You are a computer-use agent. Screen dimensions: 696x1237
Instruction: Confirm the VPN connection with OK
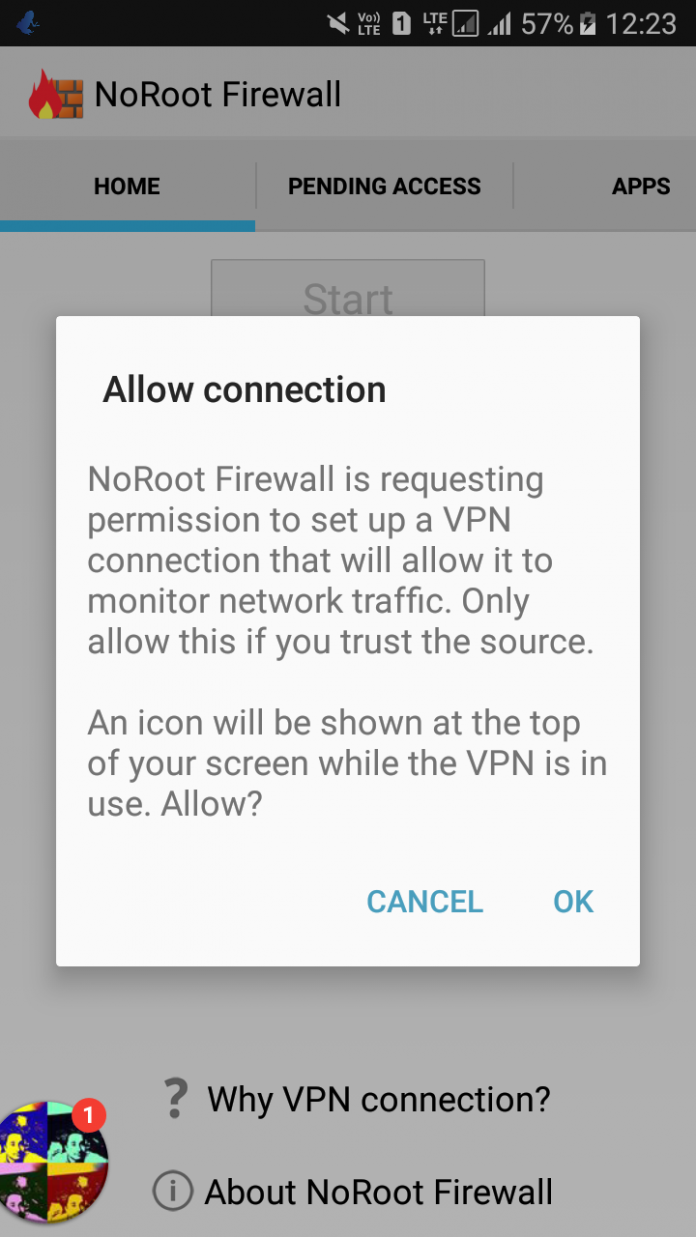(x=573, y=901)
